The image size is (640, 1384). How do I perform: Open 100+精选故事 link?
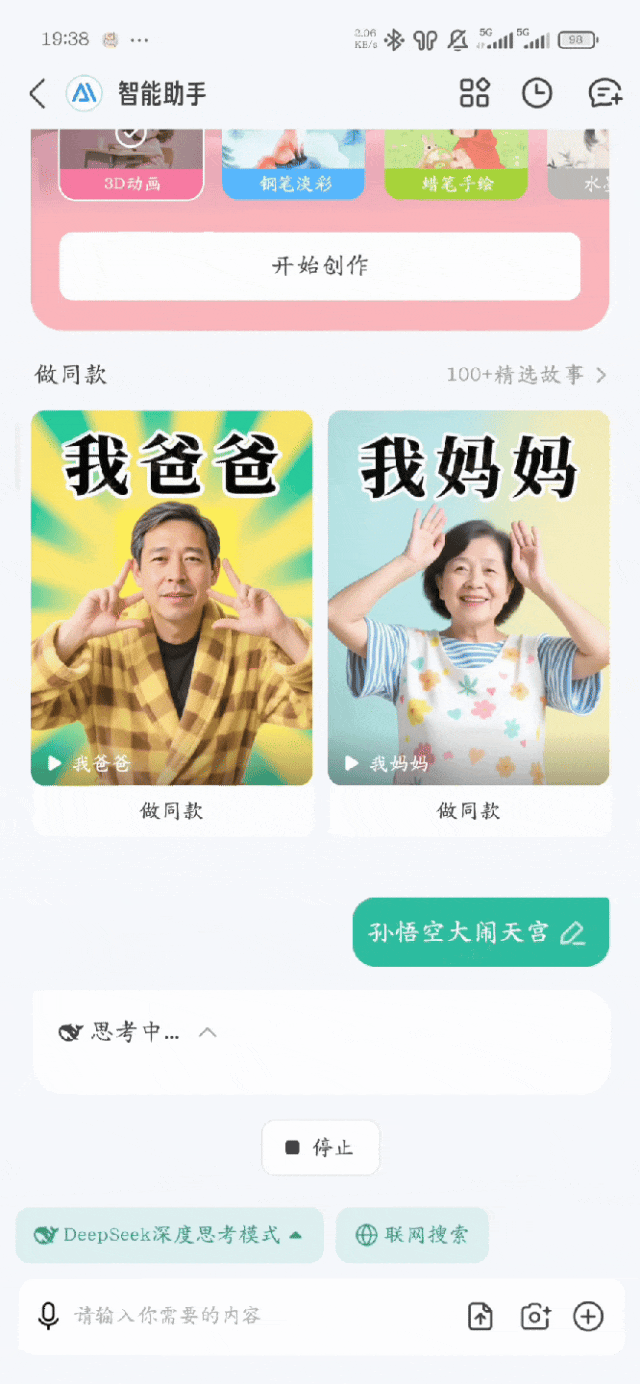[x=526, y=375]
